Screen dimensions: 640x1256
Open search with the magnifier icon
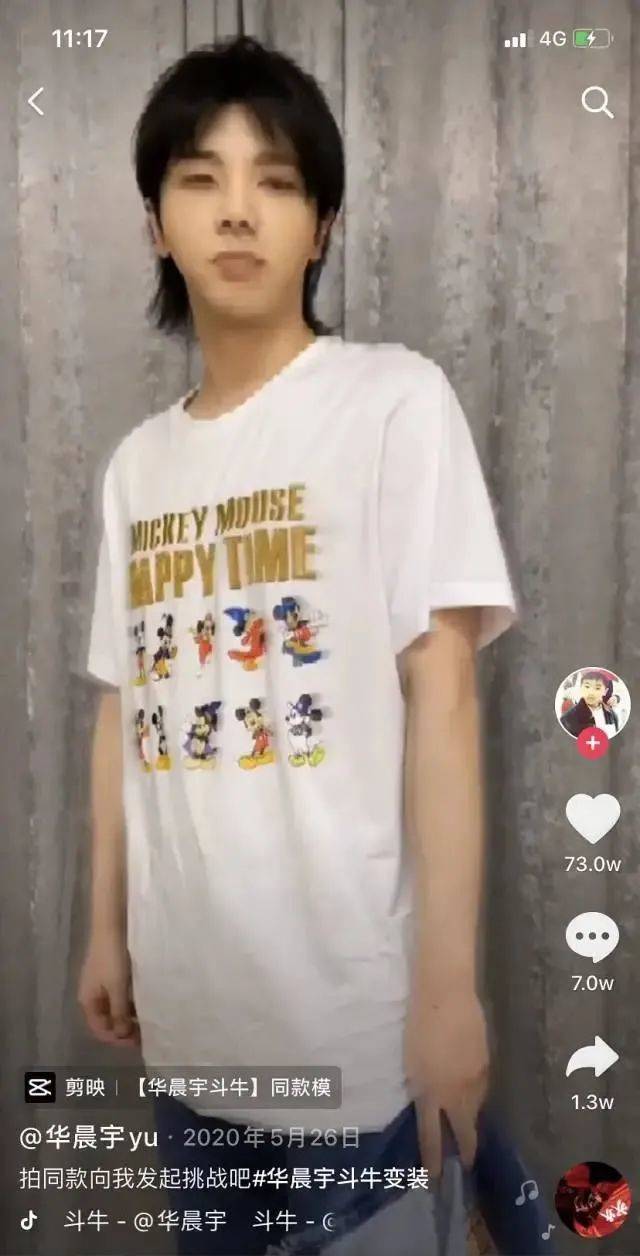[x=597, y=102]
